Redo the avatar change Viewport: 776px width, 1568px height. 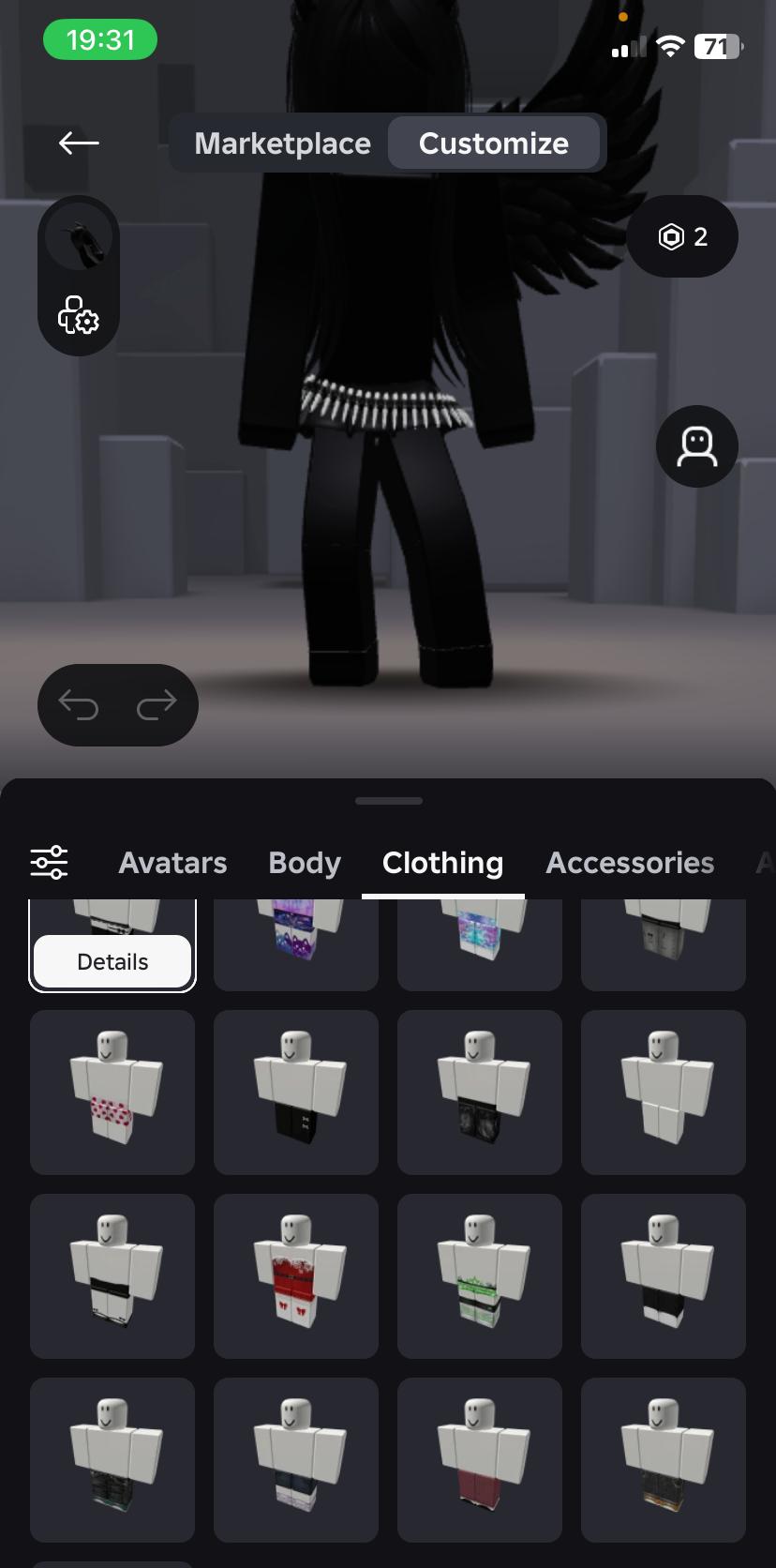tap(157, 704)
